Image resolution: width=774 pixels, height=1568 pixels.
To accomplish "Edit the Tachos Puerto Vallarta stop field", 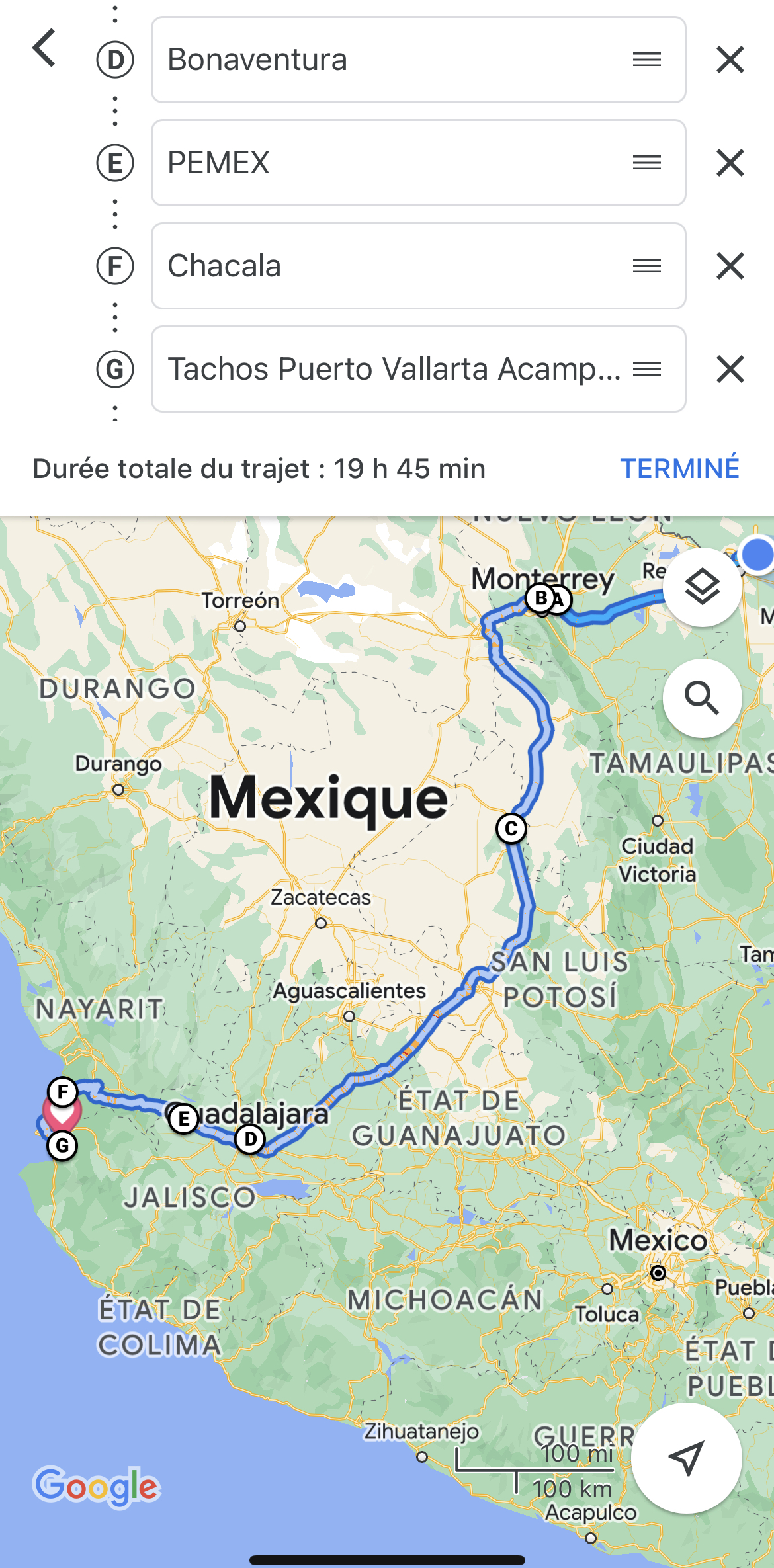I will [390, 369].
